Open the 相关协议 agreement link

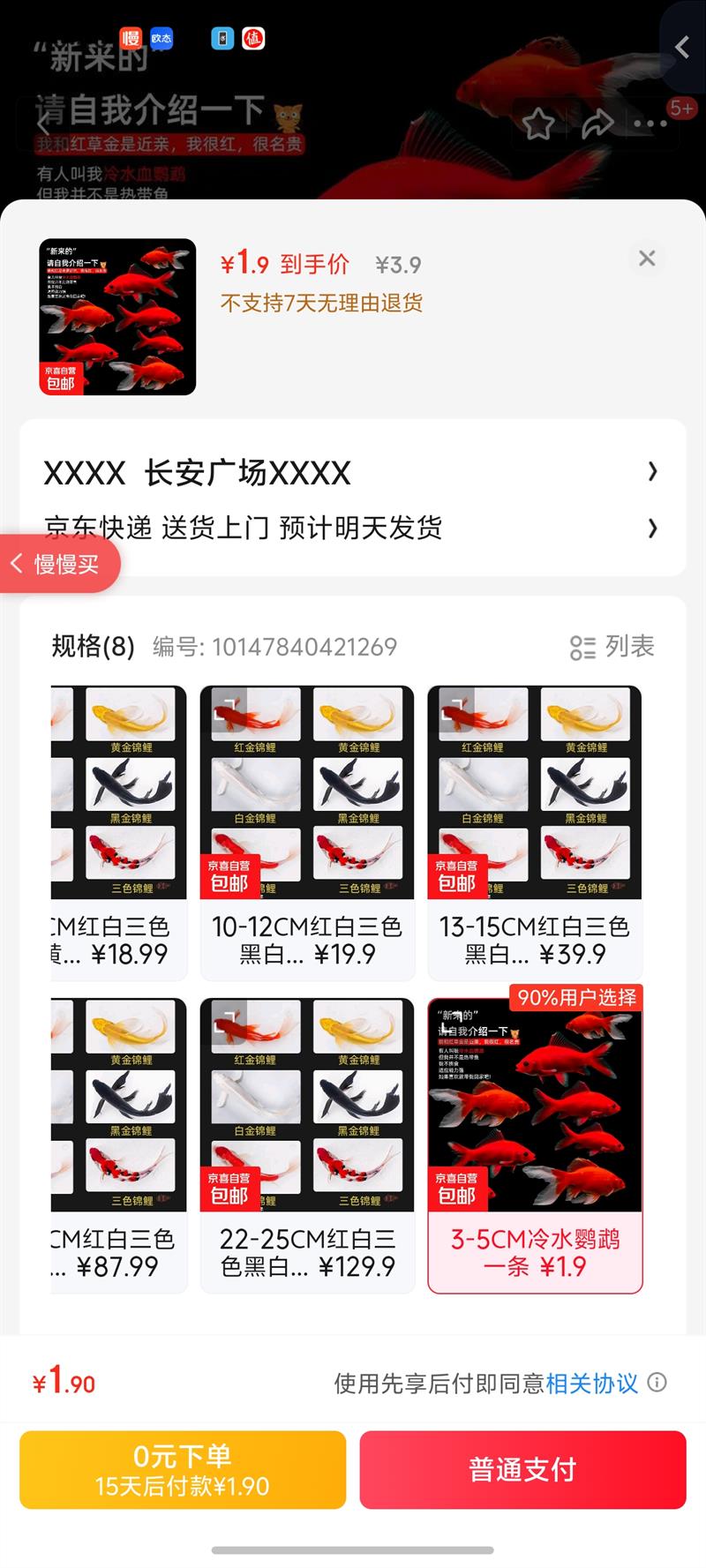591,1384
